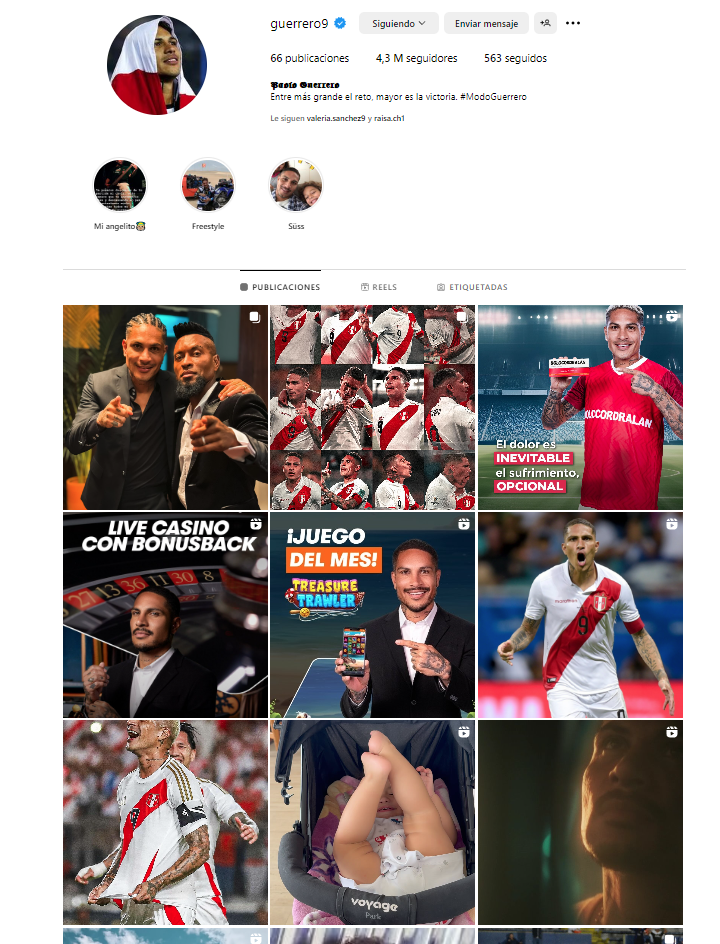Open follower valeria.sanchez9's profile link

click(336, 118)
